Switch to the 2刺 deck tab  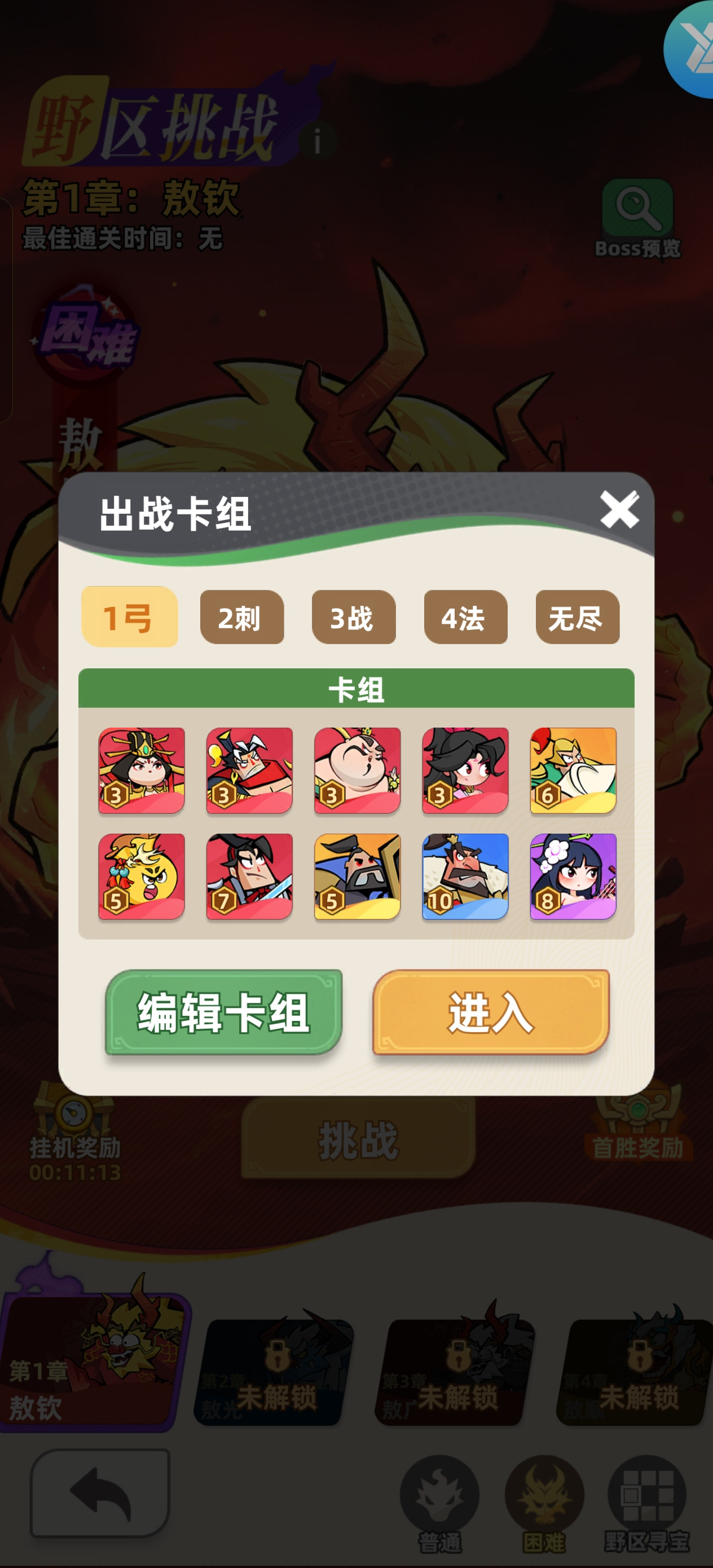(242, 617)
